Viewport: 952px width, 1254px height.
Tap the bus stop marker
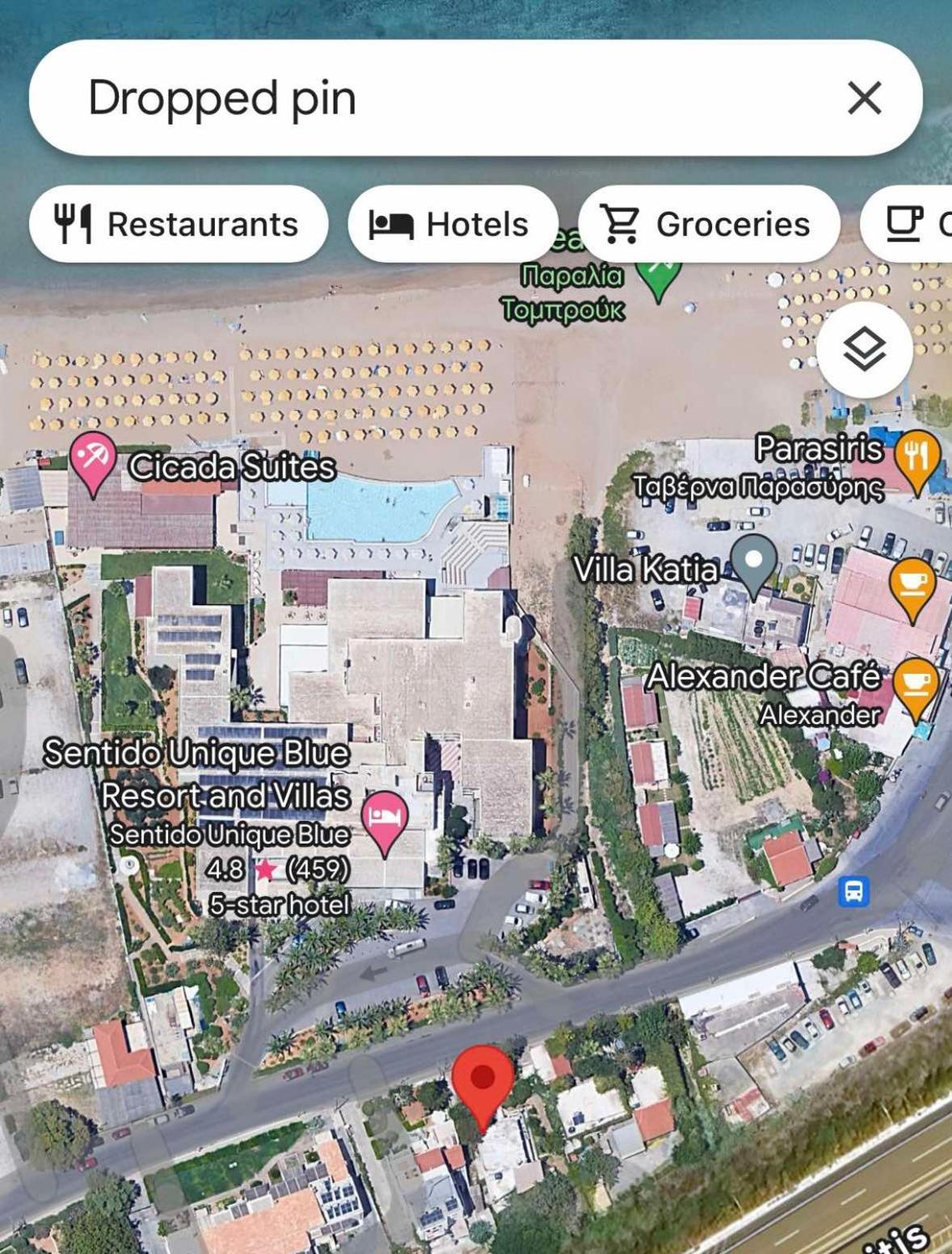[x=853, y=892]
